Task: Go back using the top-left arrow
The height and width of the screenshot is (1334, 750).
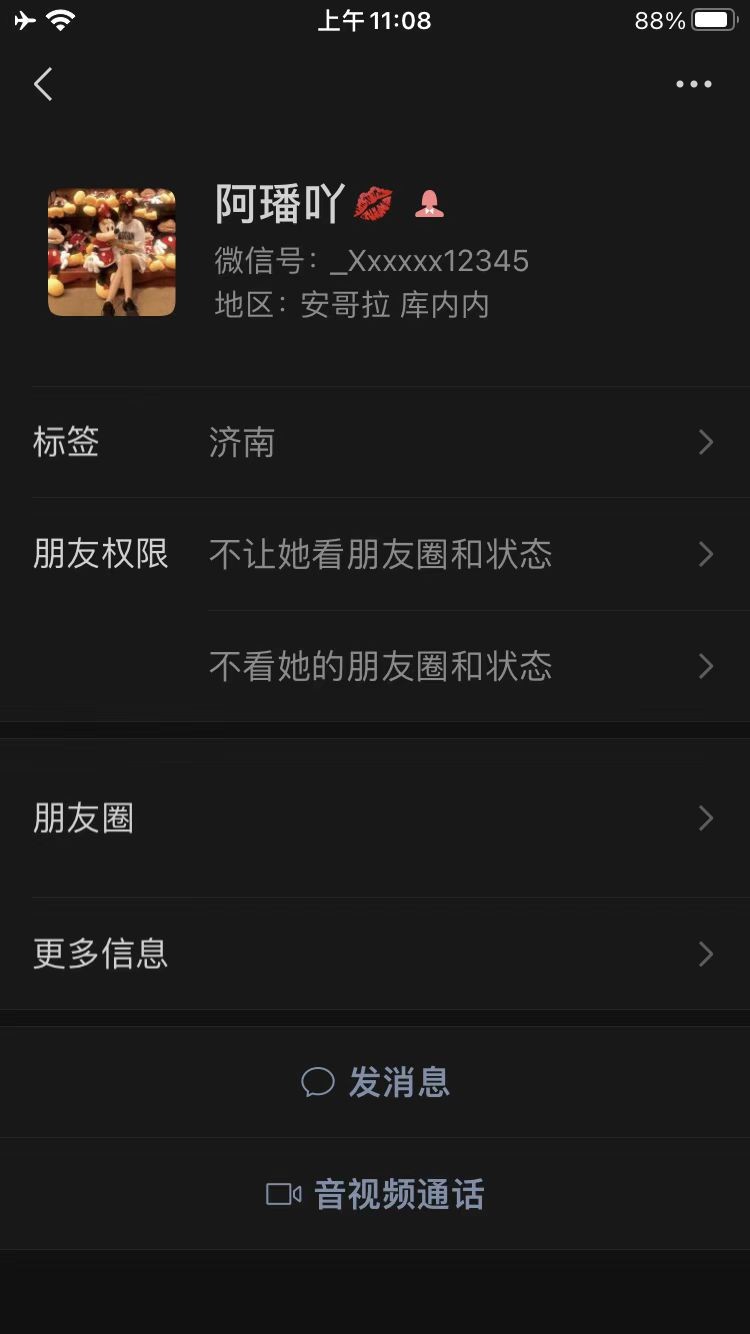Action: (x=43, y=84)
